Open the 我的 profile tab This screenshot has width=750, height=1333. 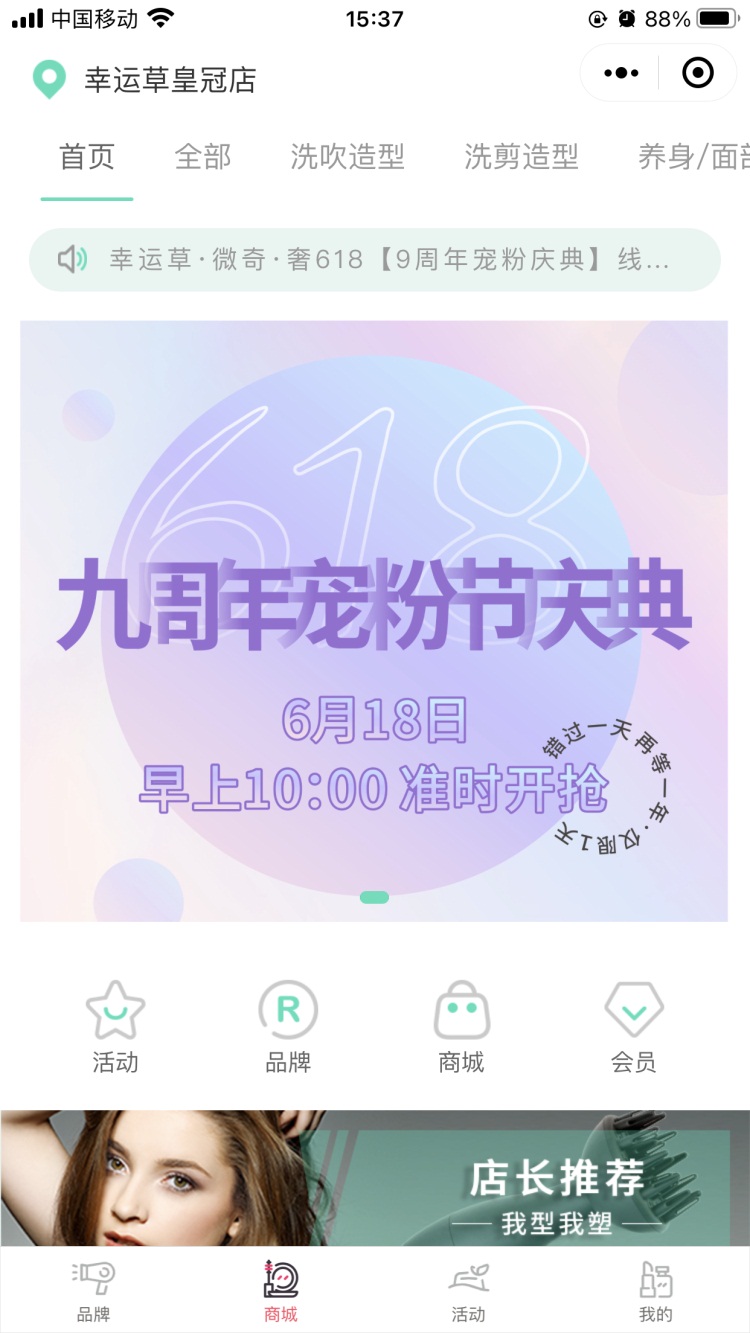click(656, 1291)
